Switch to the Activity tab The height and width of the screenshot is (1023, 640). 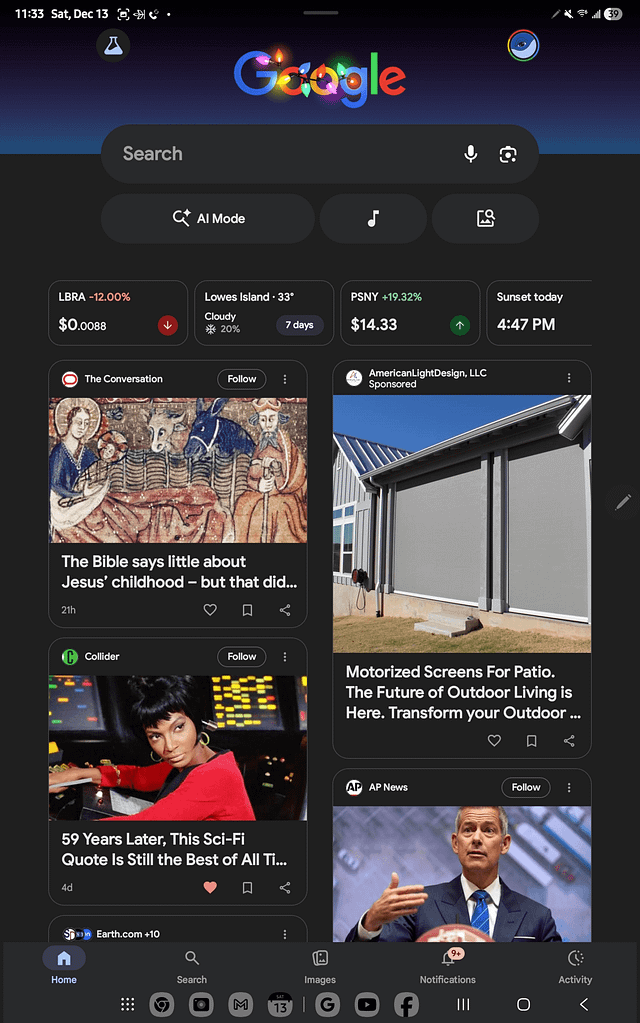[575, 967]
